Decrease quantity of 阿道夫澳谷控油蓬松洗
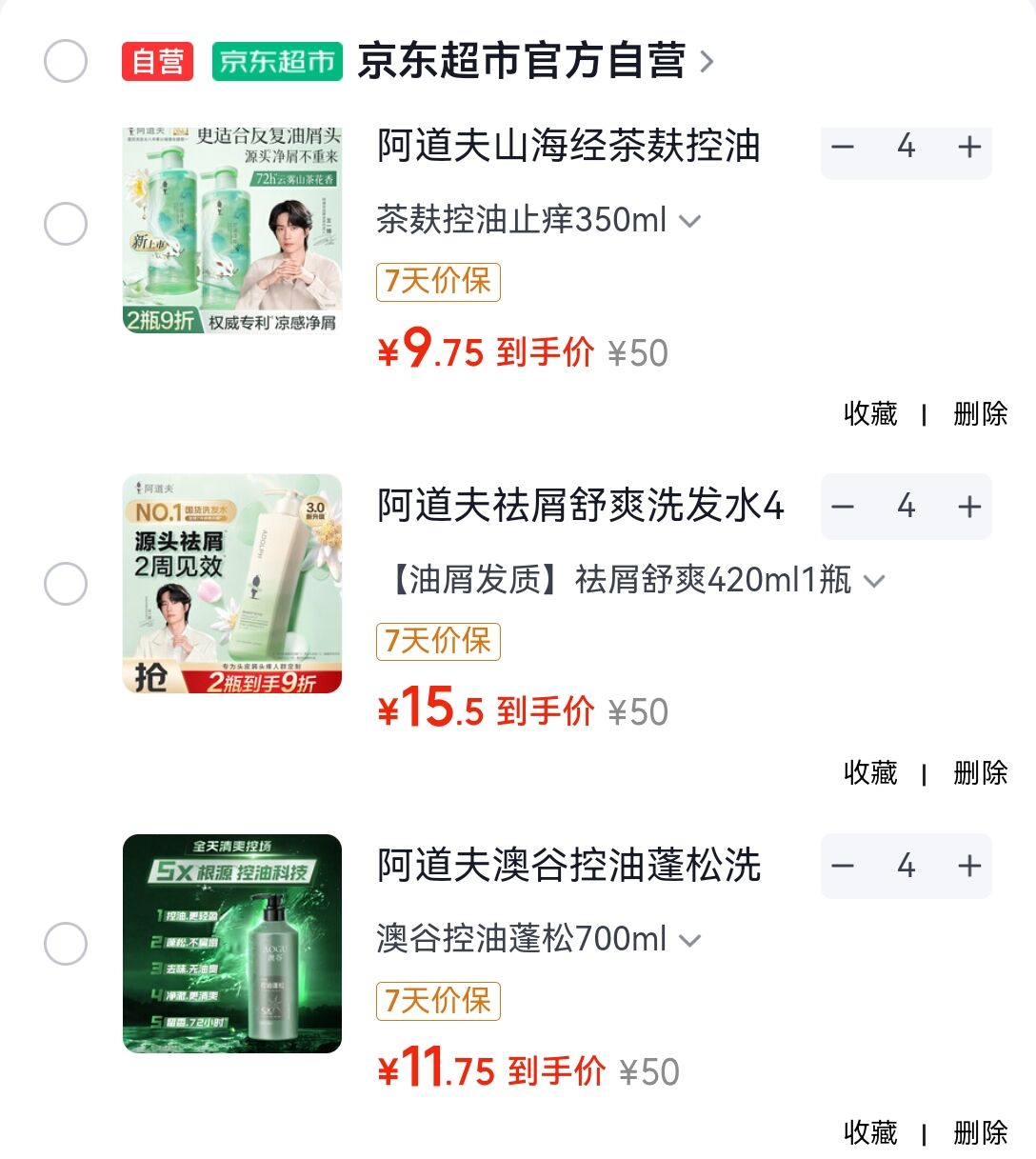Screen dimensions: 1036x1159 coord(843,866)
